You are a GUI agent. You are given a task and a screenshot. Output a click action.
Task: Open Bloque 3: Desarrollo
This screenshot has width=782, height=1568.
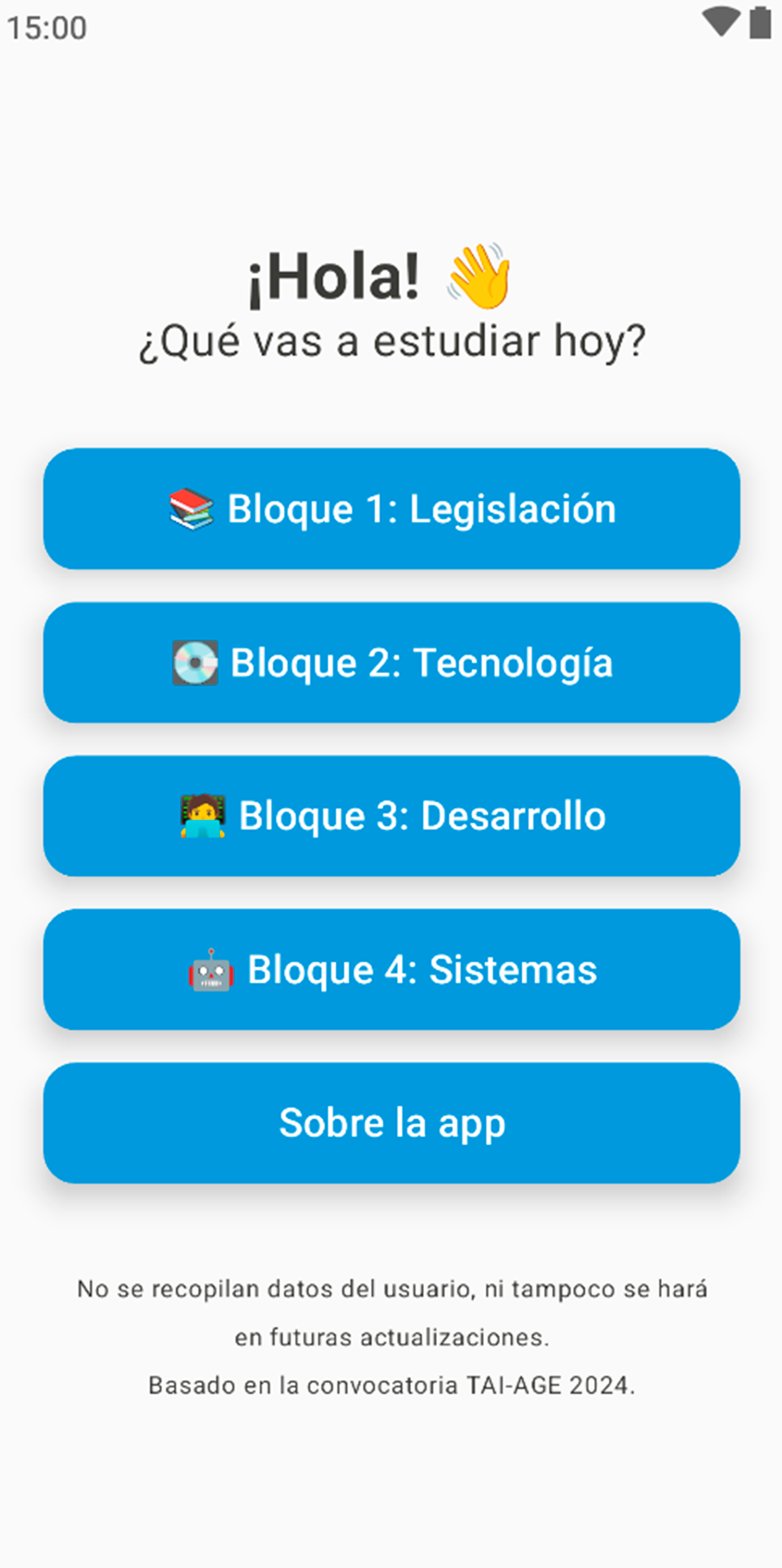(391, 816)
